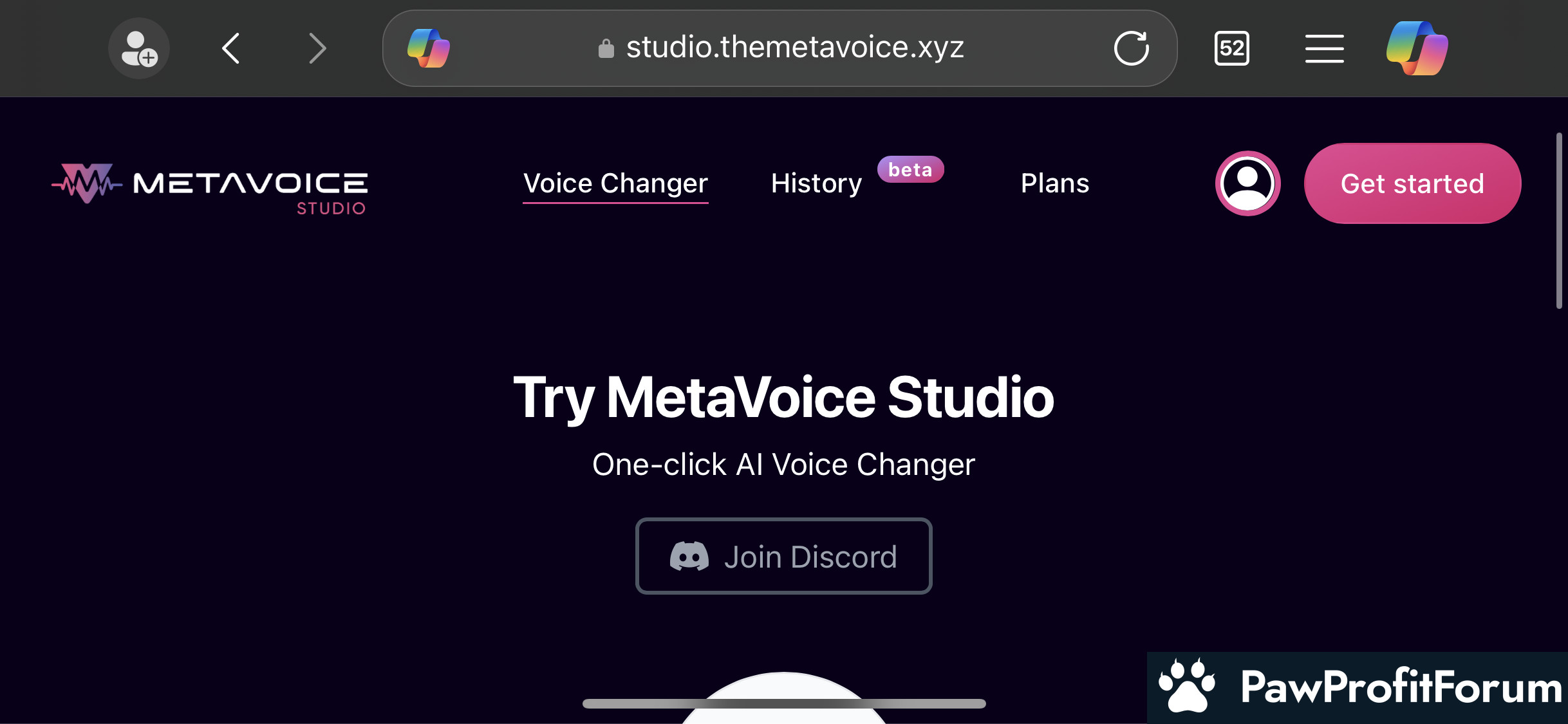Screen dimensions: 1568x724
Task: Go back to the previous page
Action: tap(231, 48)
